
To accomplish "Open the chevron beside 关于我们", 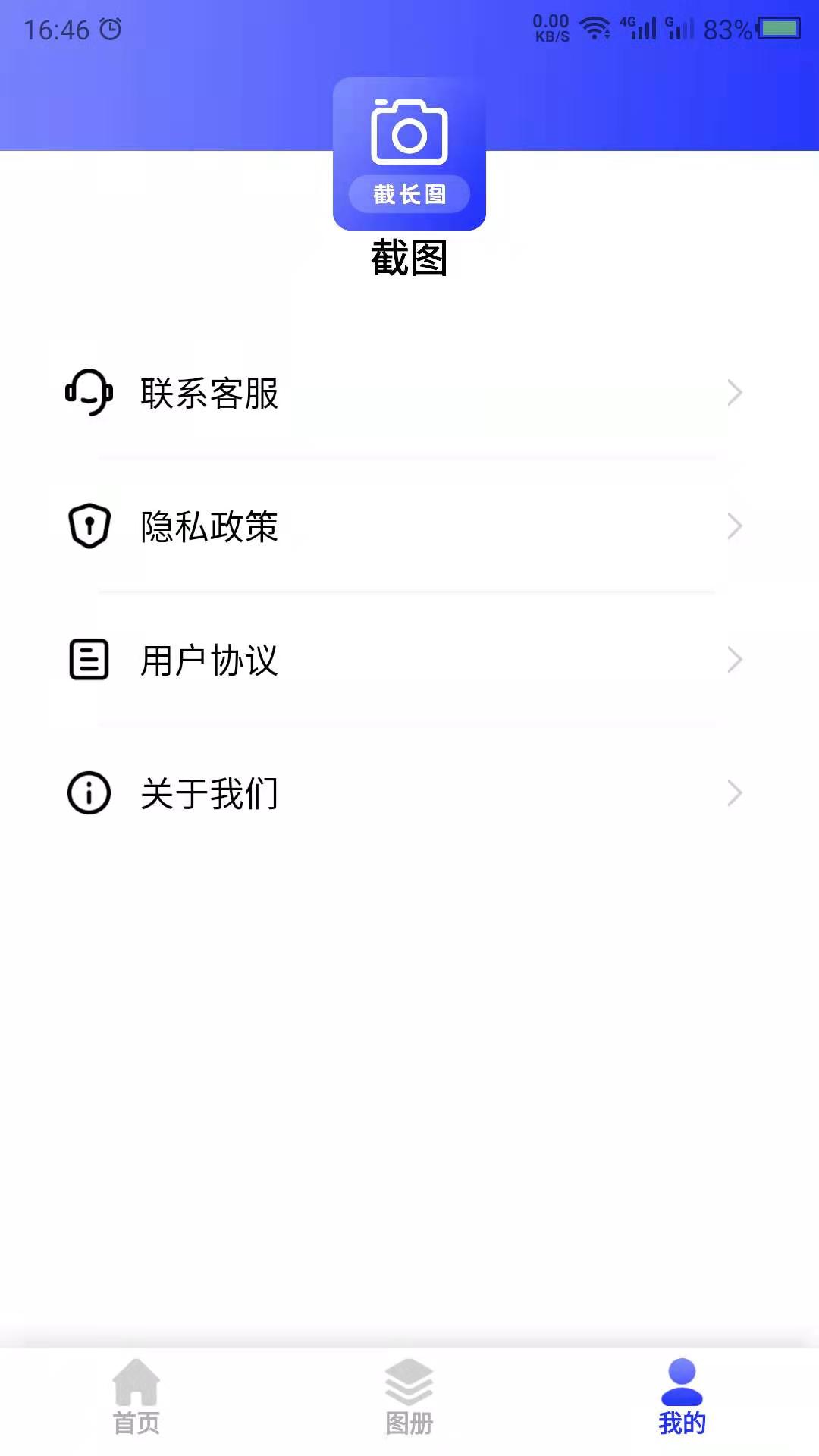I will (733, 793).
